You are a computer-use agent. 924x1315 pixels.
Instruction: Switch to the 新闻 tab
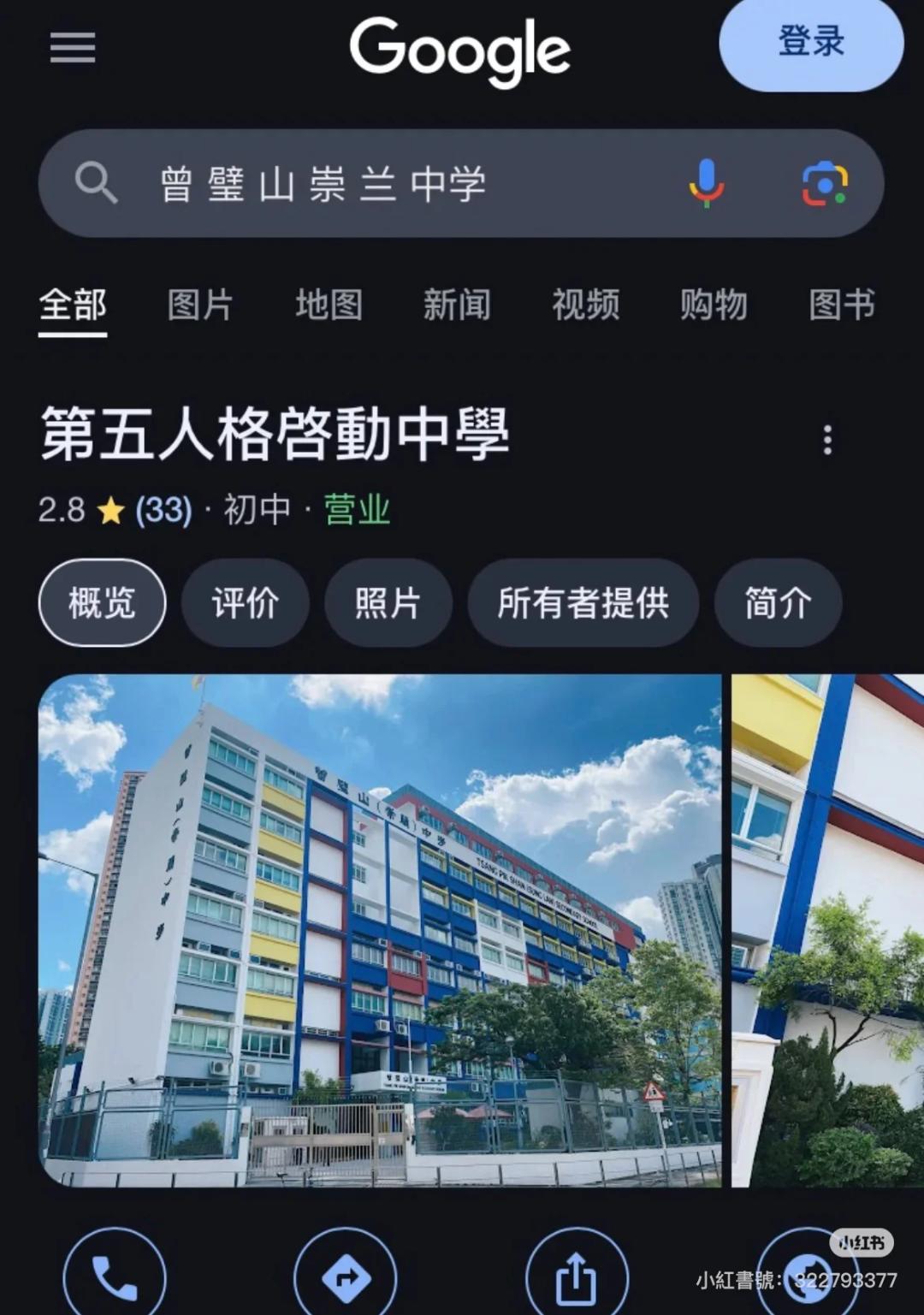pos(457,305)
